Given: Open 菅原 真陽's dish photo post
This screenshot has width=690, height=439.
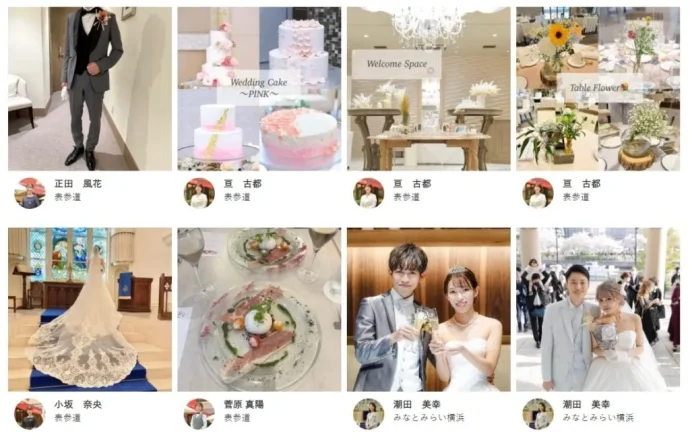Looking at the screenshot, I should (x=259, y=309).
